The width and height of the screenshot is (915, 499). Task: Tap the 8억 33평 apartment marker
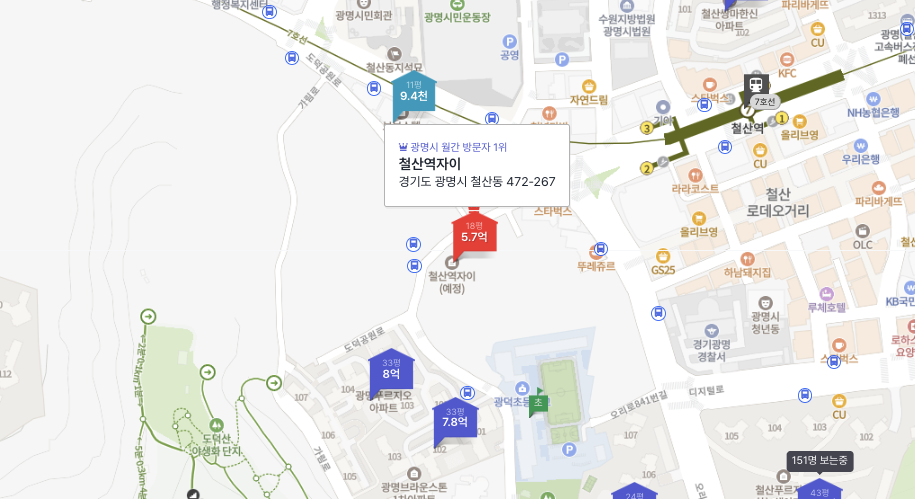[x=390, y=370]
